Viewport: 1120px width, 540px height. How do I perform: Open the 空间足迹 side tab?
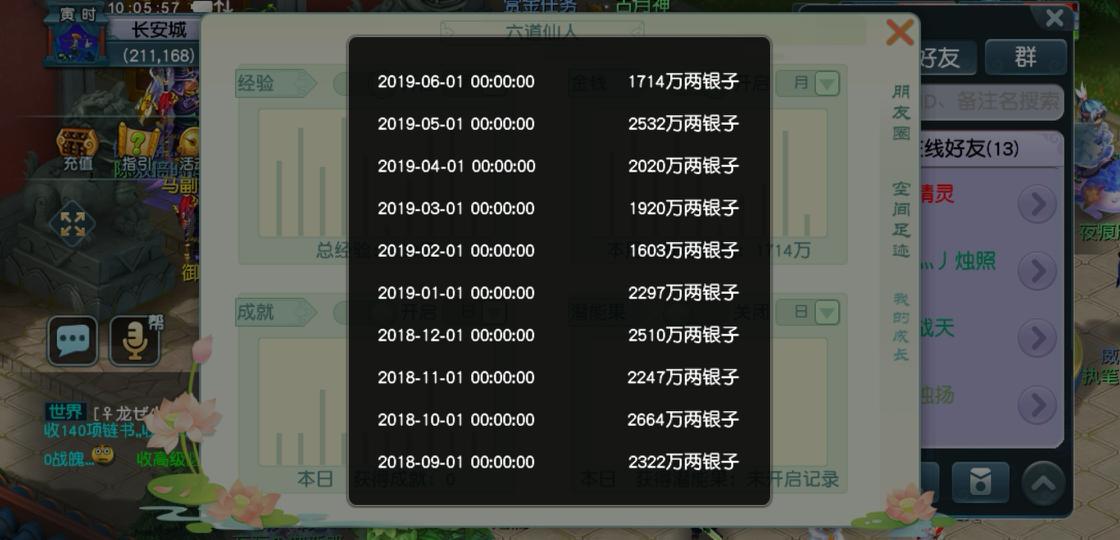coord(901,220)
